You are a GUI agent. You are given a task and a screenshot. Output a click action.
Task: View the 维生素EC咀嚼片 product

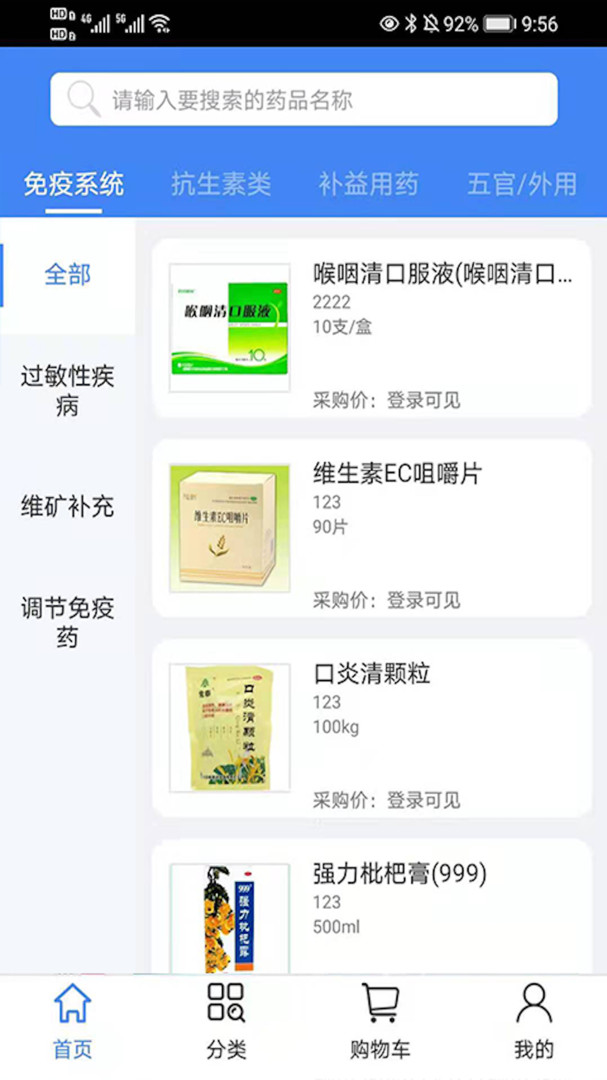(x=371, y=528)
